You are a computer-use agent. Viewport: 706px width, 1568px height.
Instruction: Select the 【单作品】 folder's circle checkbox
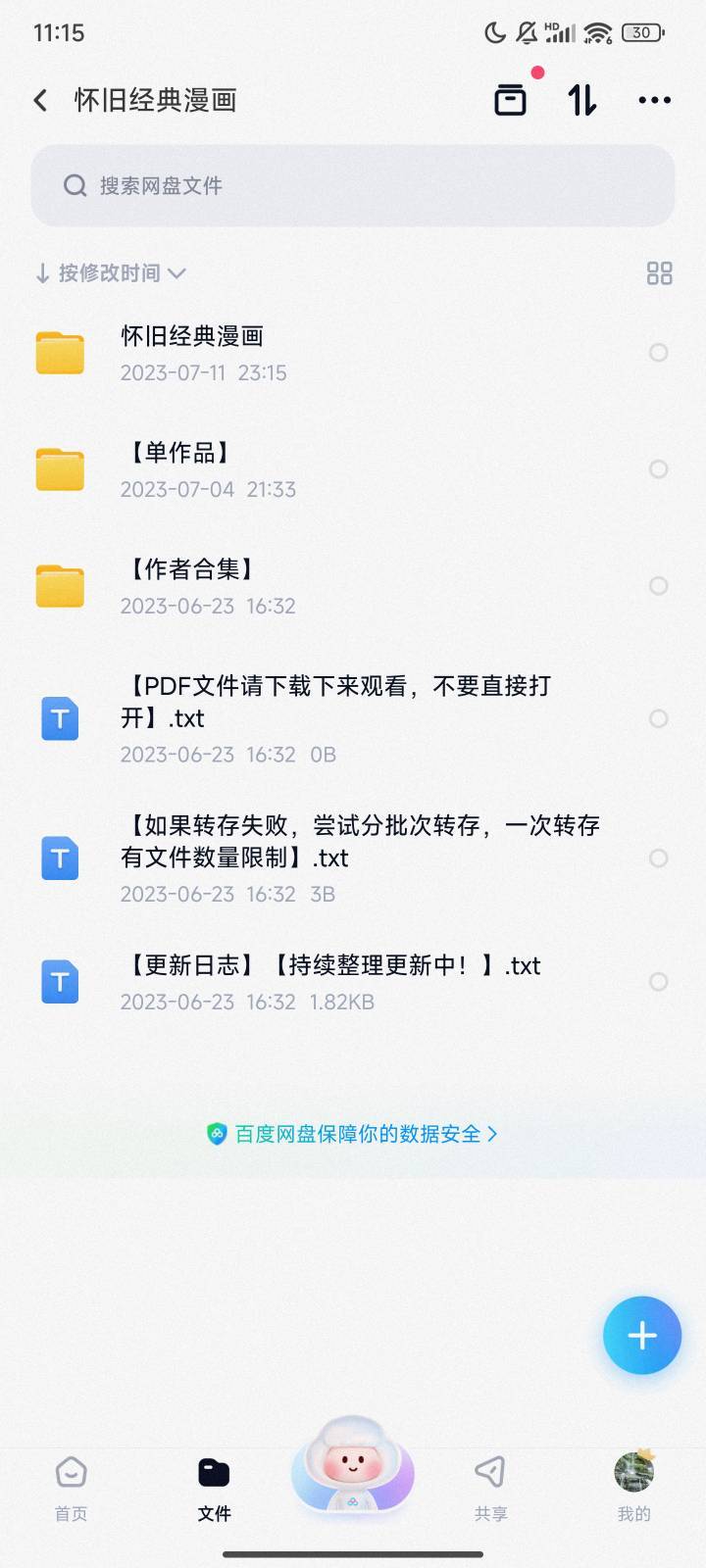[x=659, y=469]
